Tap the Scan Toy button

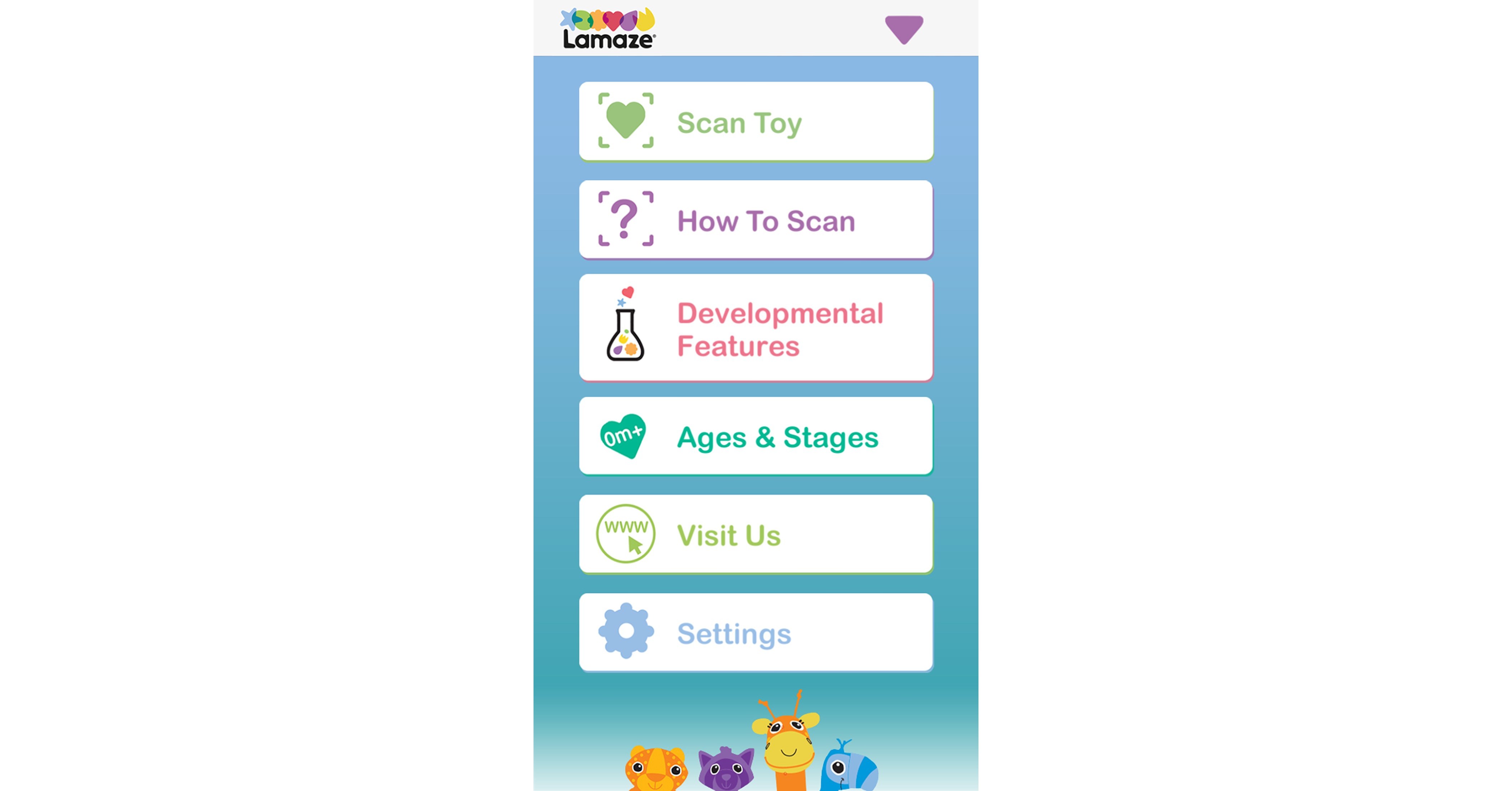pos(755,122)
